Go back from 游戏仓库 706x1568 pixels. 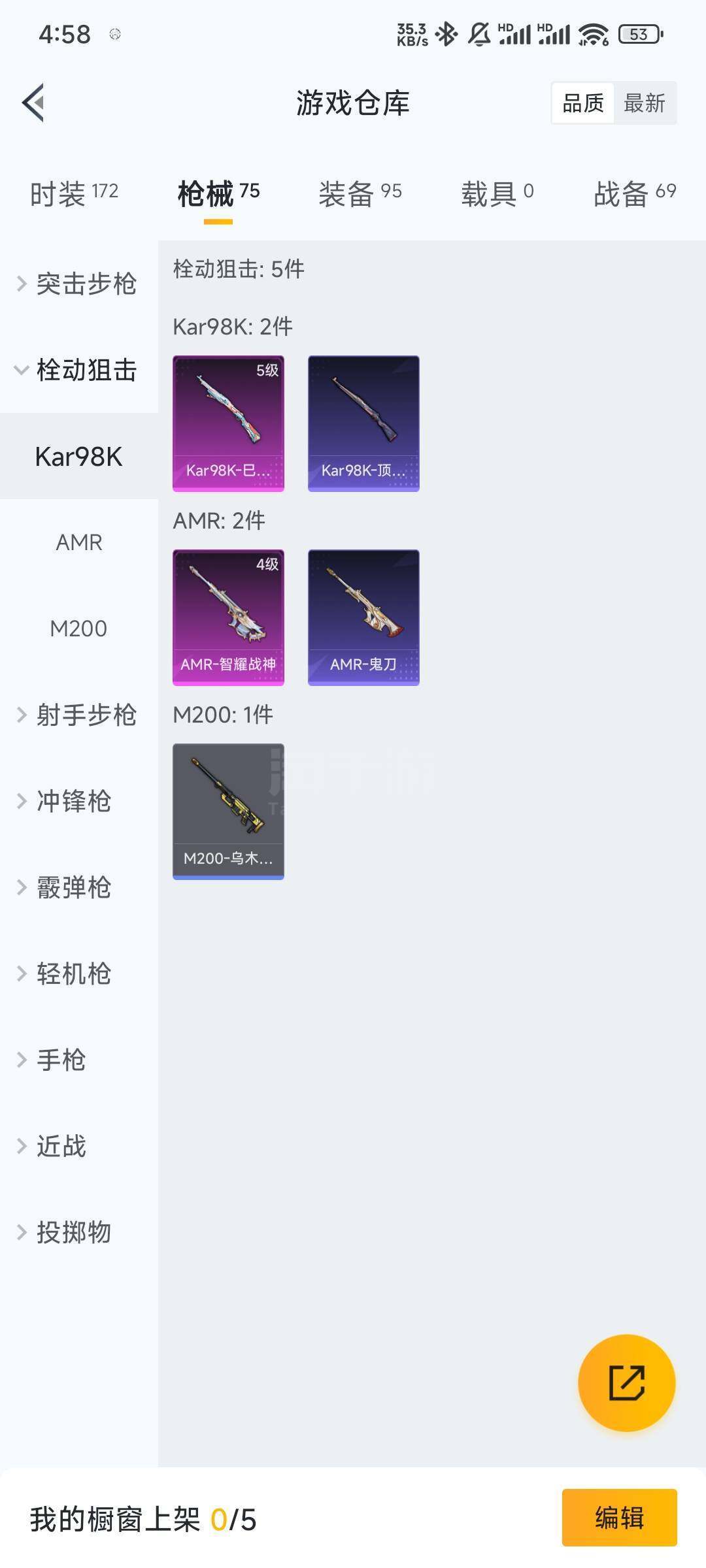click(x=34, y=103)
